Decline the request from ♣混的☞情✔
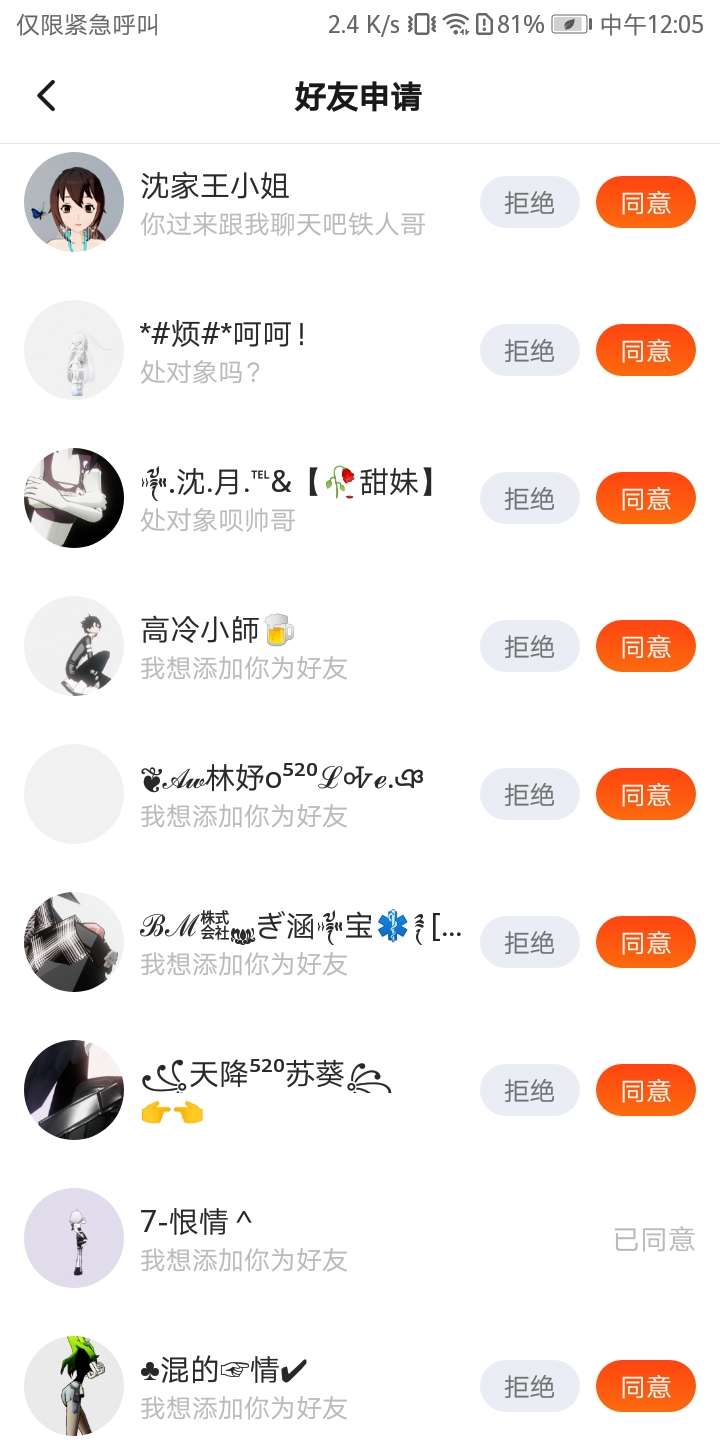Viewport: 720px width, 1440px height. coord(529,1387)
